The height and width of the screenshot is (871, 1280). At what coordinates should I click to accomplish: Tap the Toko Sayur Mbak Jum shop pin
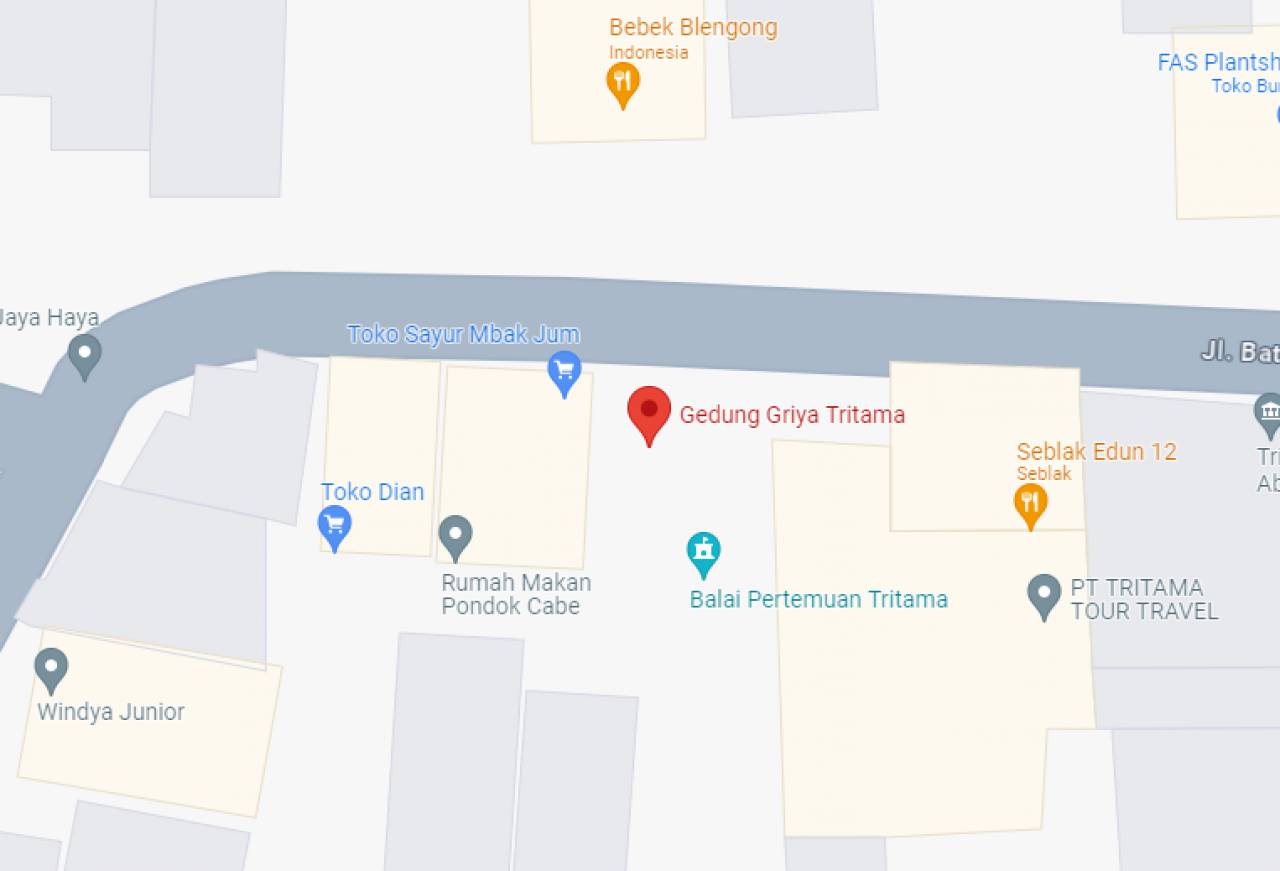tap(564, 371)
